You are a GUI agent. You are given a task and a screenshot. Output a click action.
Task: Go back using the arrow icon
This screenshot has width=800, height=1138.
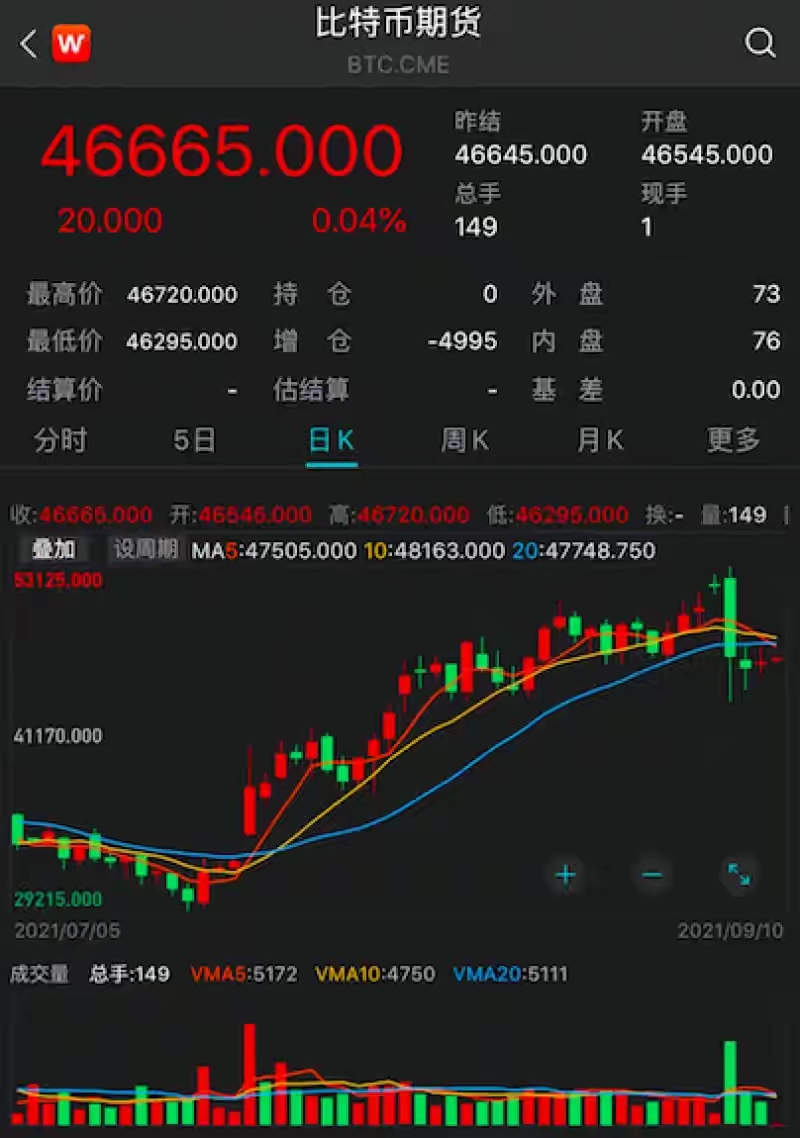pyautogui.click(x=28, y=44)
